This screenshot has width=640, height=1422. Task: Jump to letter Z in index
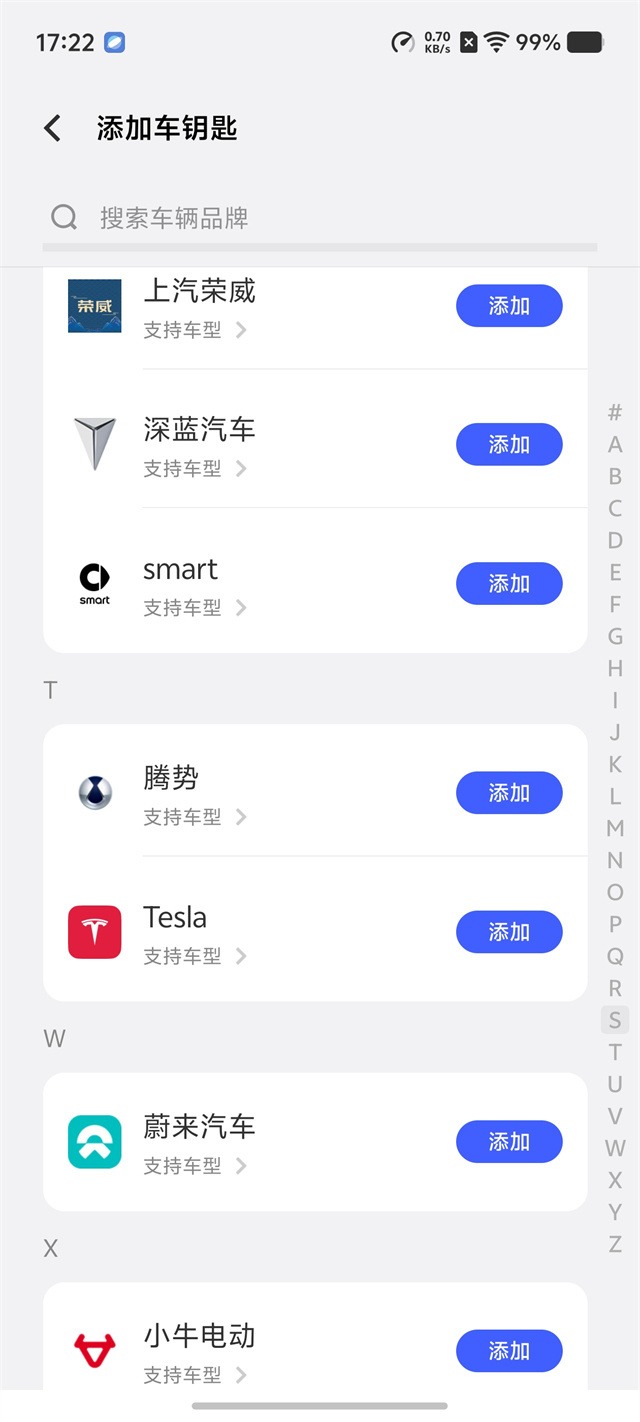615,1244
